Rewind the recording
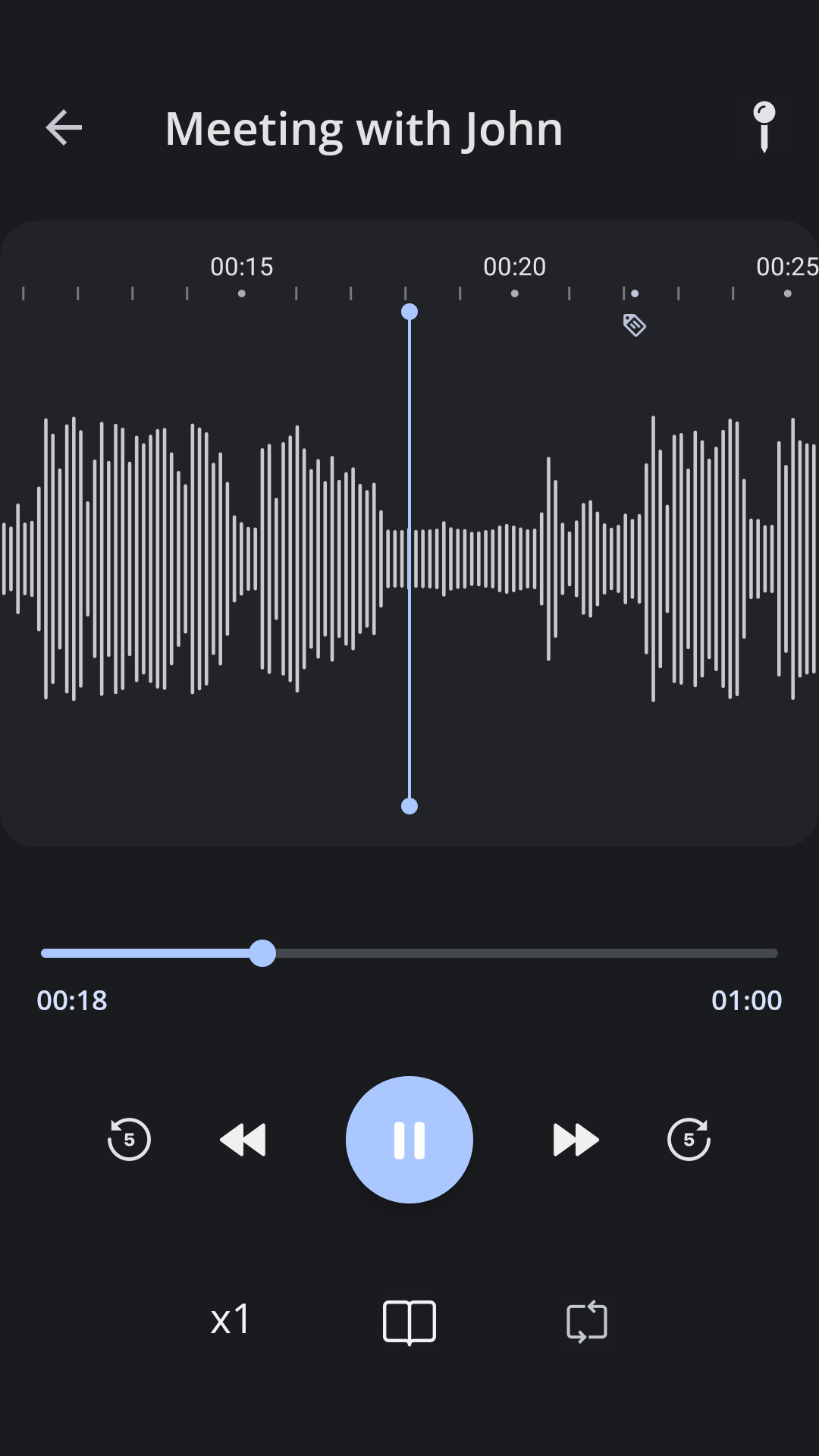 243,1139
